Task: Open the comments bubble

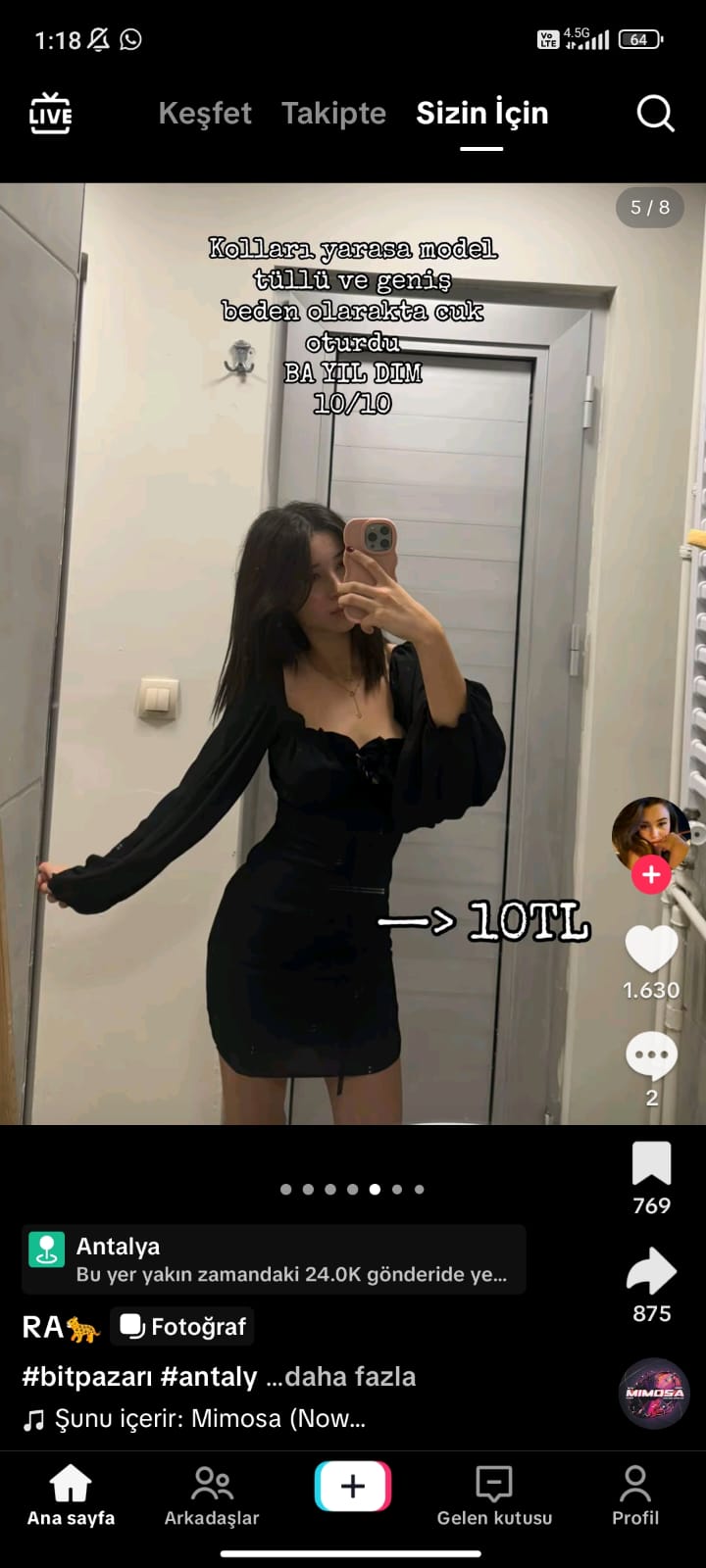Action: tap(651, 1056)
